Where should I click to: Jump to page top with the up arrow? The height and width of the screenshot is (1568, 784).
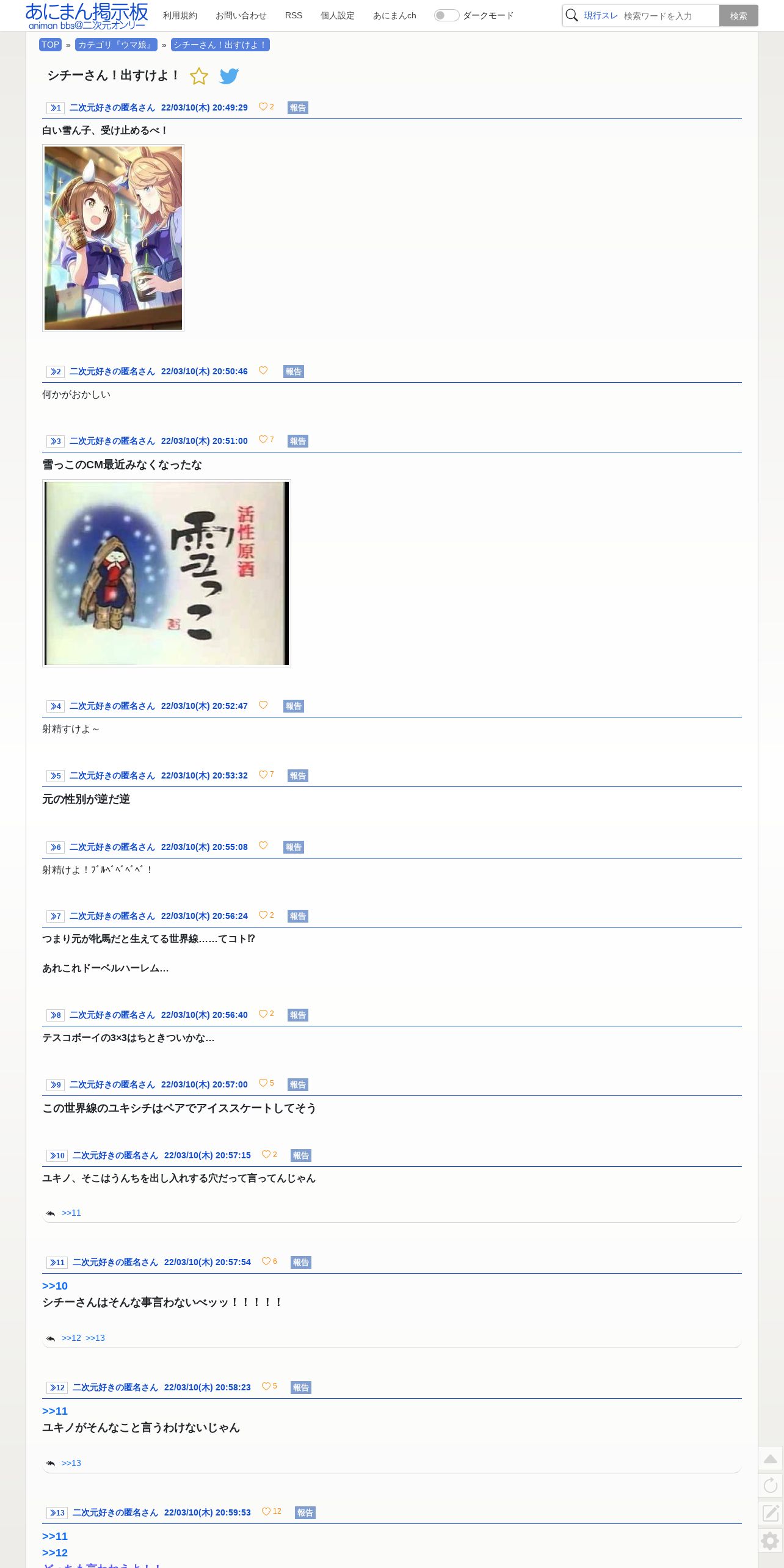pyautogui.click(x=771, y=1458)
